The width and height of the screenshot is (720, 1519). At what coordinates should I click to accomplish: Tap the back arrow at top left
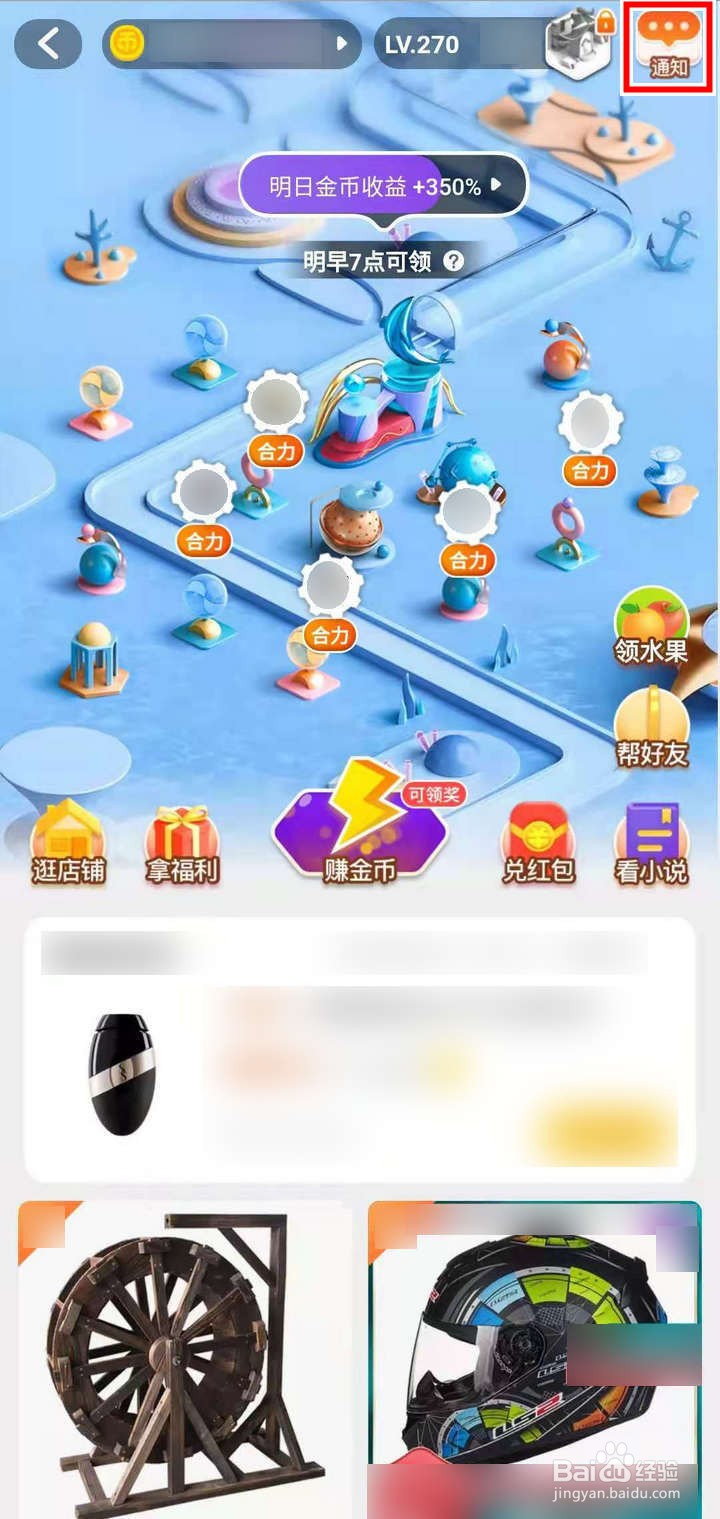click(47, 44)
